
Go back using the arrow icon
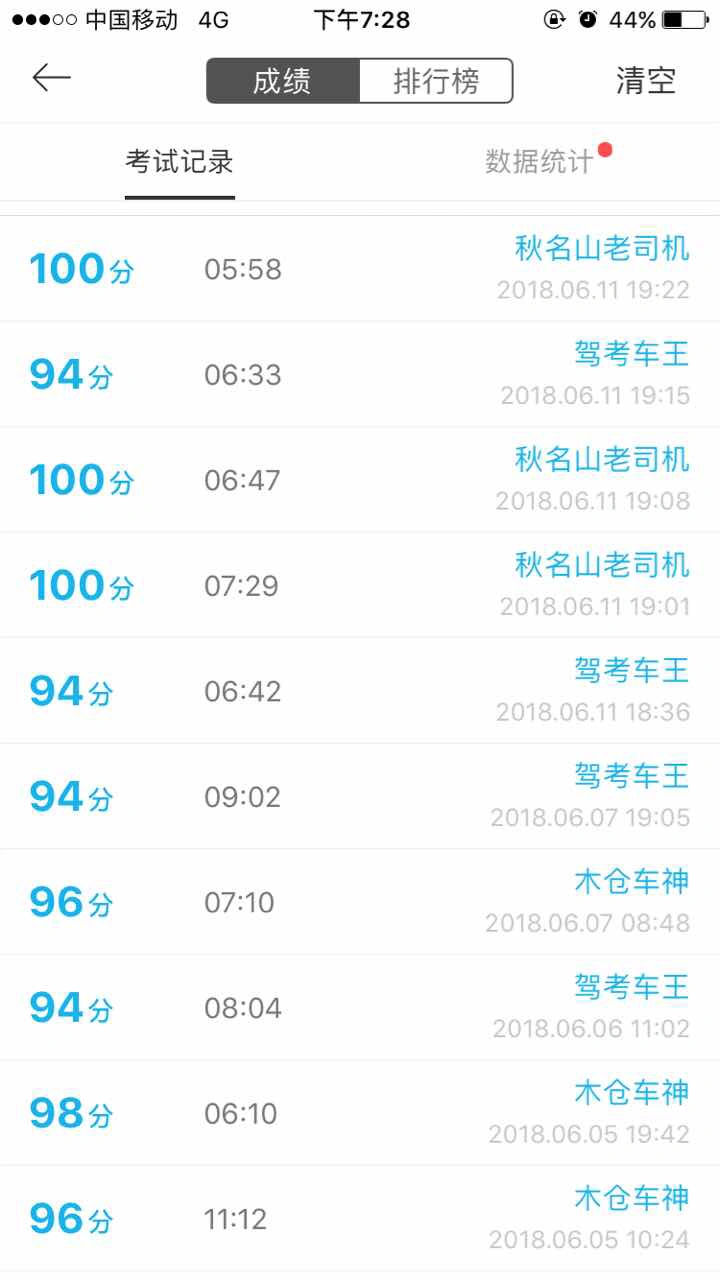point(51,78)
